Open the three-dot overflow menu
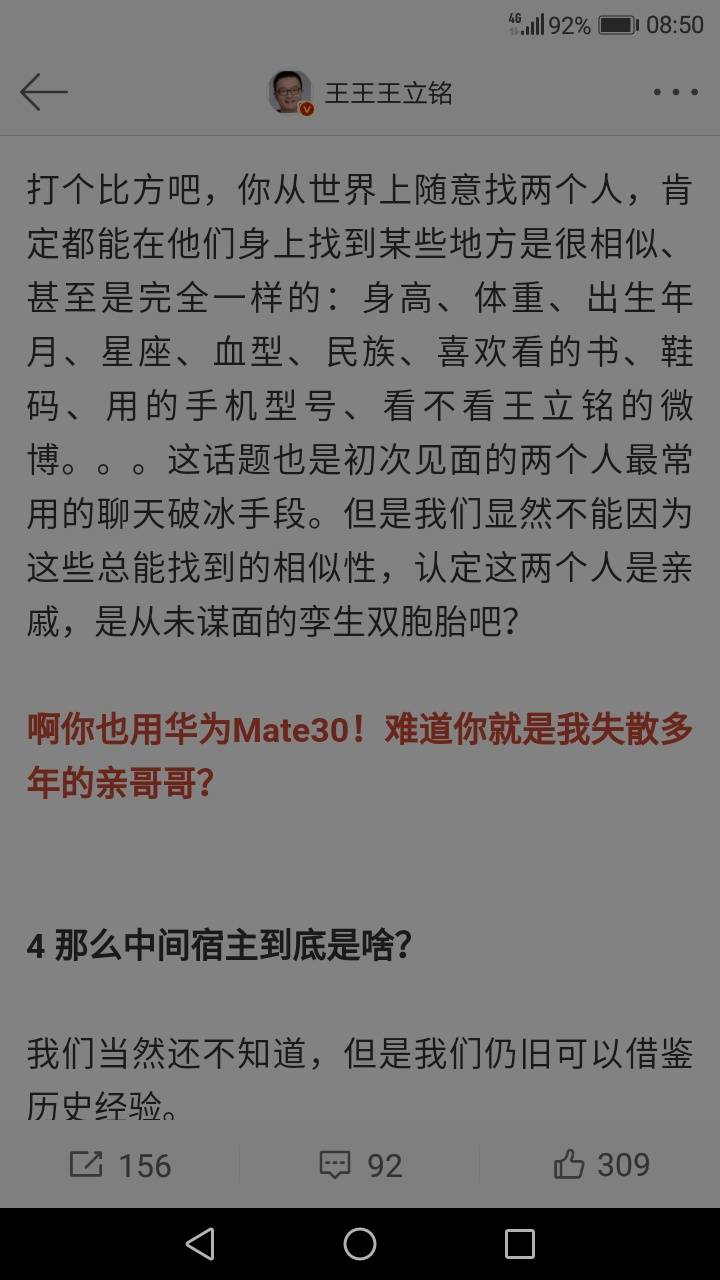The image size is (720, 1280). pos(675,93)
